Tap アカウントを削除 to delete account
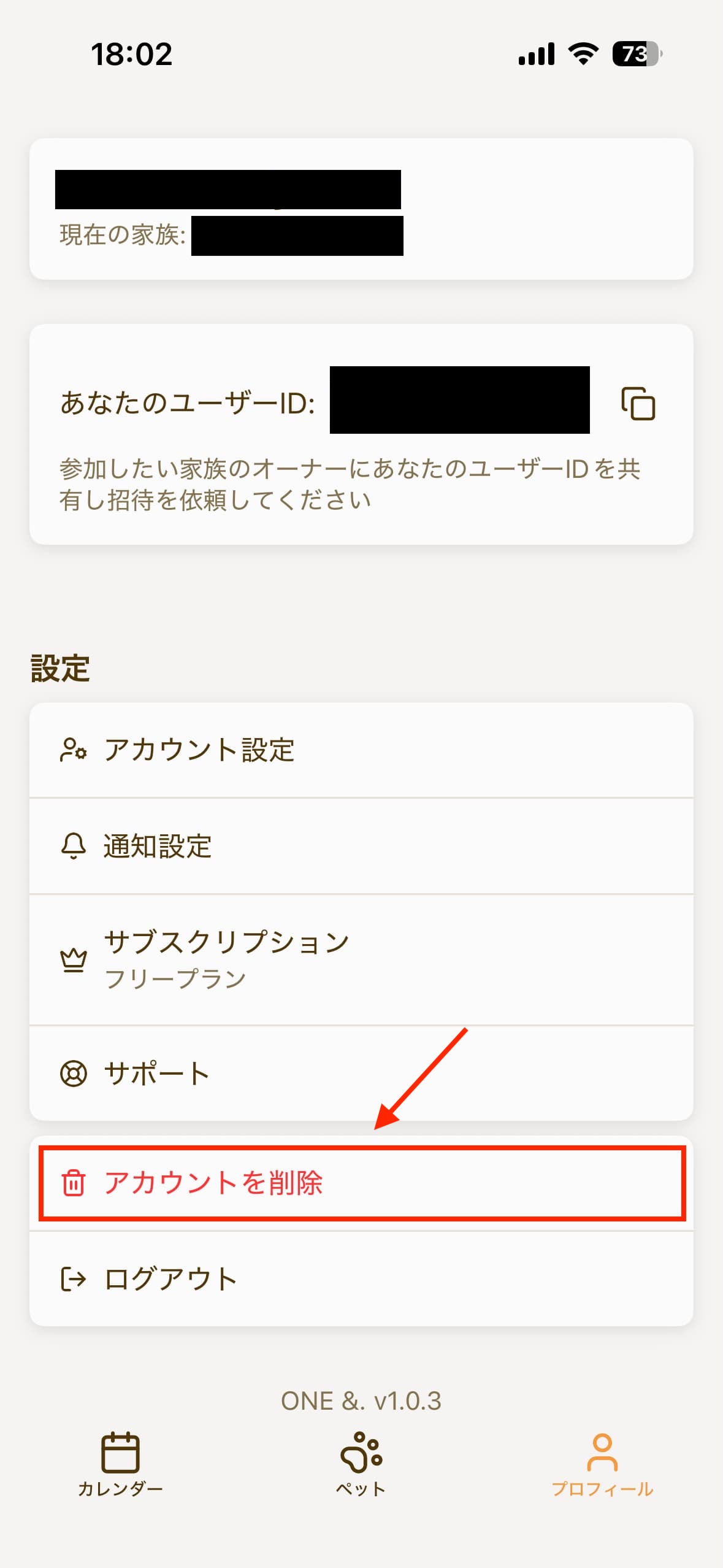This screenshot has height=1568, width=723. [215, 1182]
